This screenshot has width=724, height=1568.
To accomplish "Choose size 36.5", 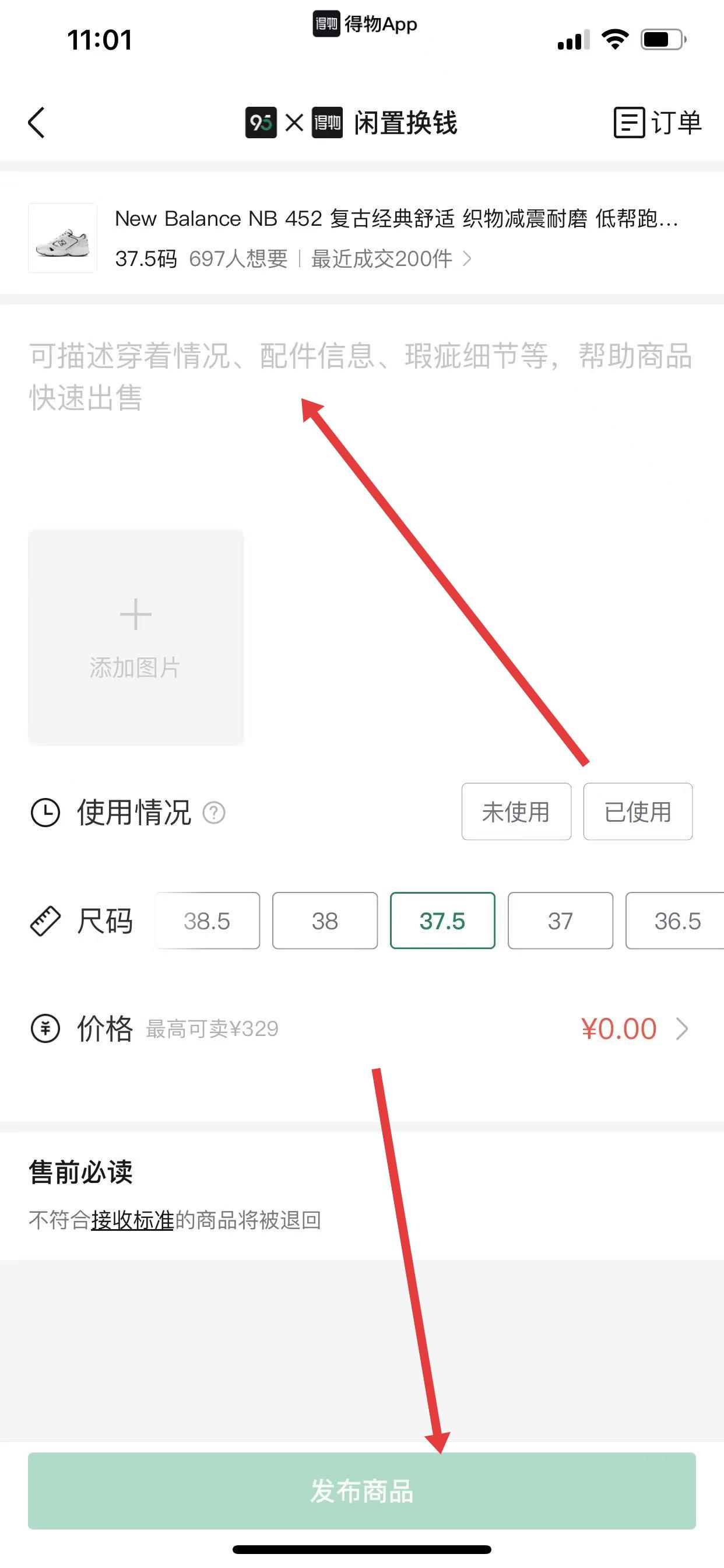I will (x=676, y=921).
